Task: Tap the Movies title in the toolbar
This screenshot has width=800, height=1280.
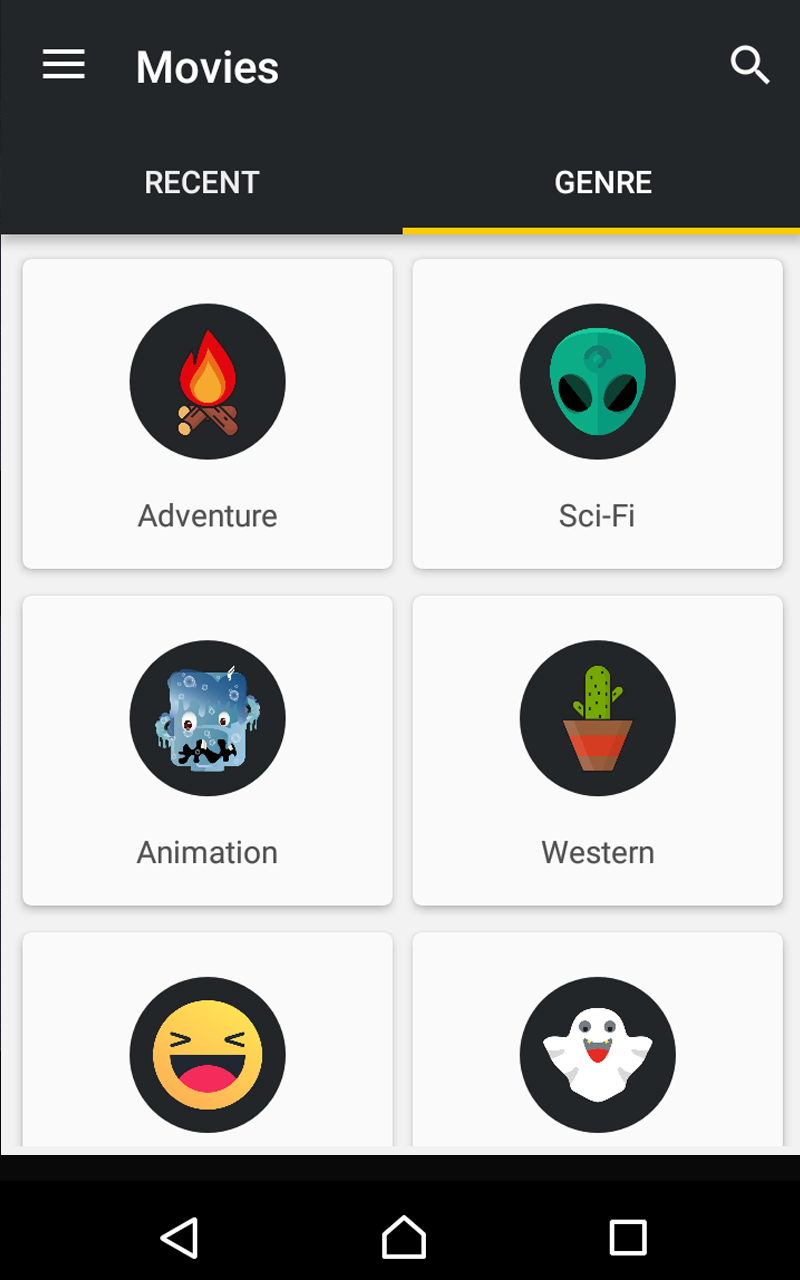Action: pos(207,66)
